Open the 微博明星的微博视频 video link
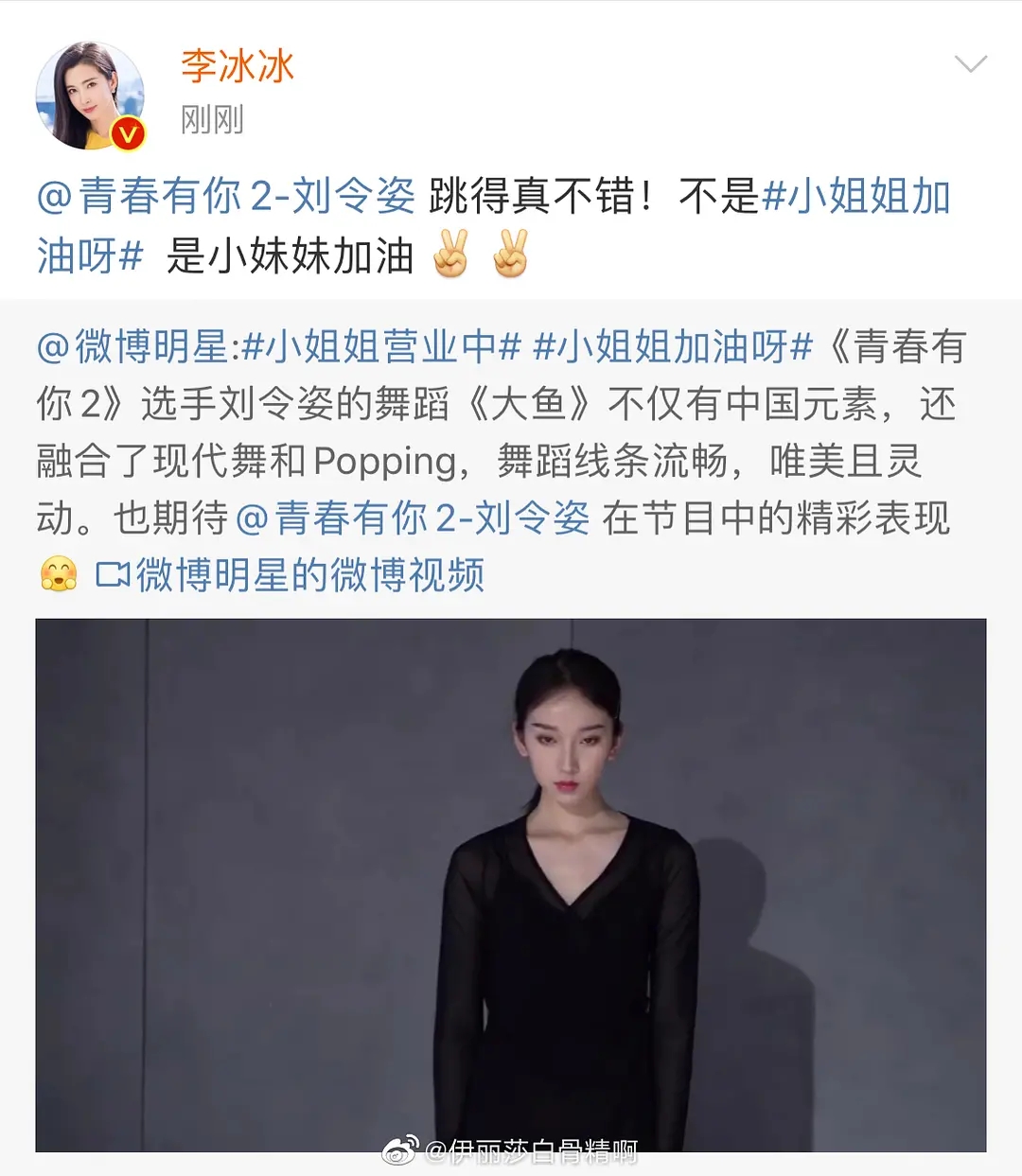1022x1176 pixels. tap(303, 574)
